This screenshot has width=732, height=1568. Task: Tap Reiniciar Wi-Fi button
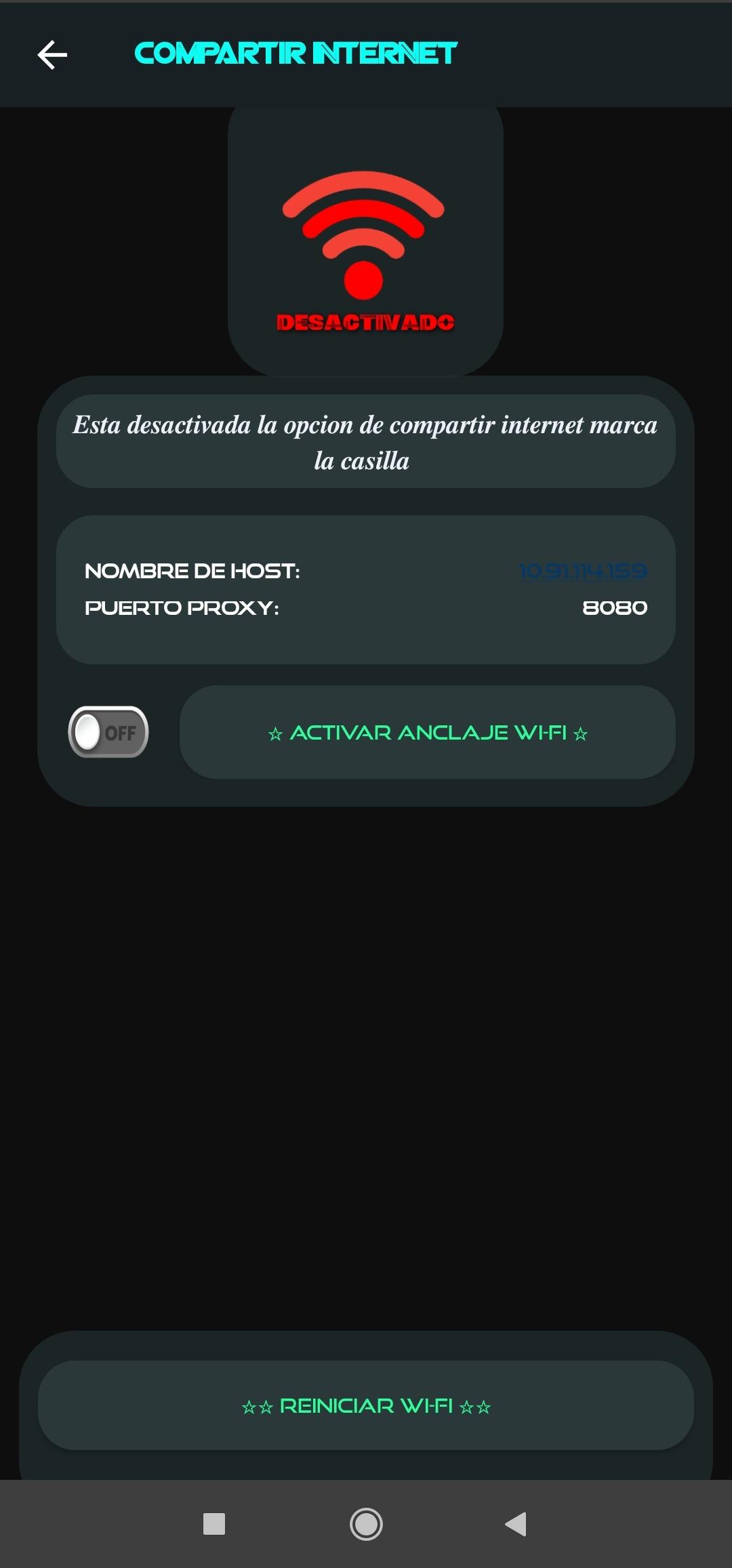click(x=366, y=1406)
